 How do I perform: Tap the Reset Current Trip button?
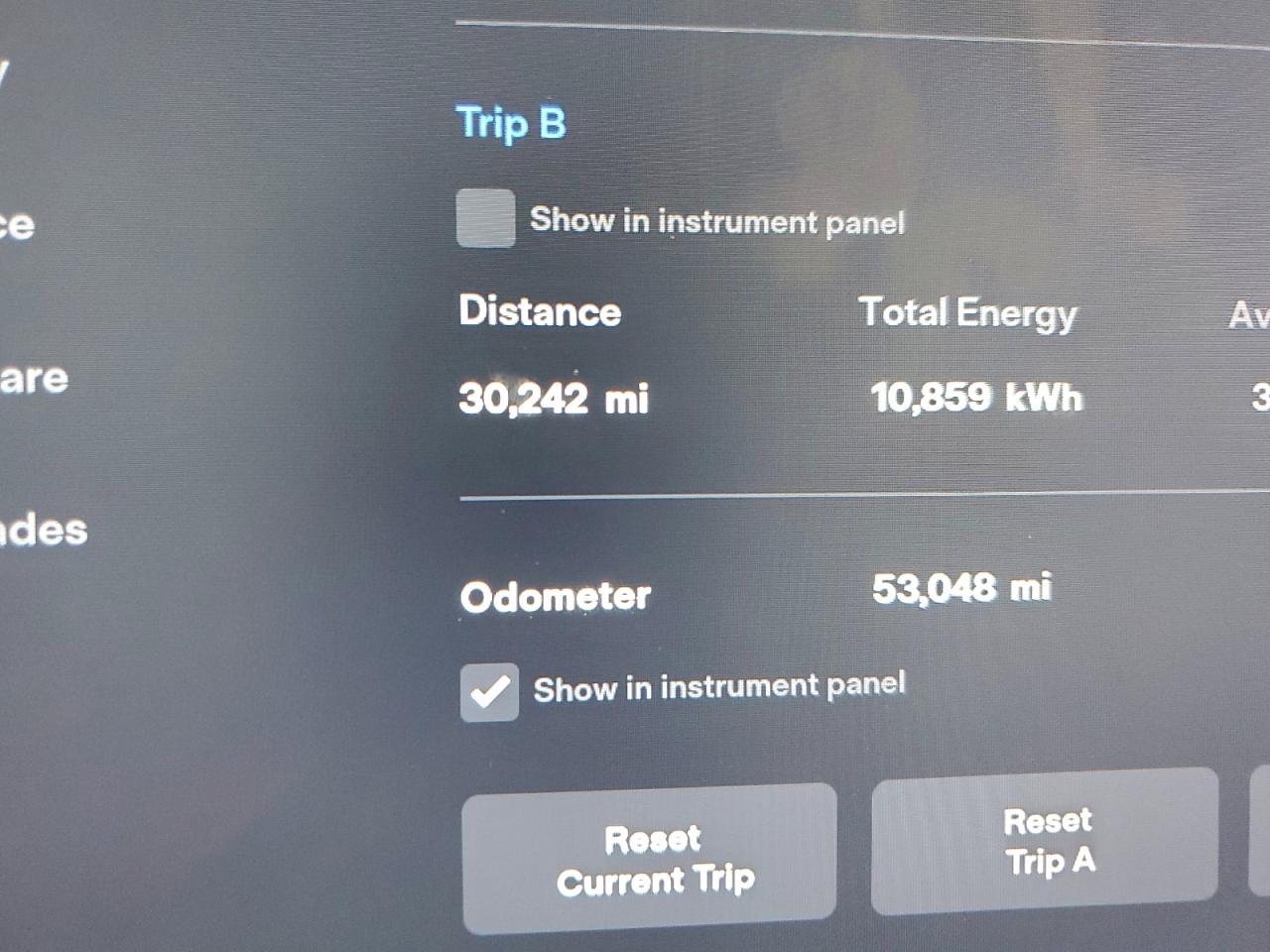[650, 859]
